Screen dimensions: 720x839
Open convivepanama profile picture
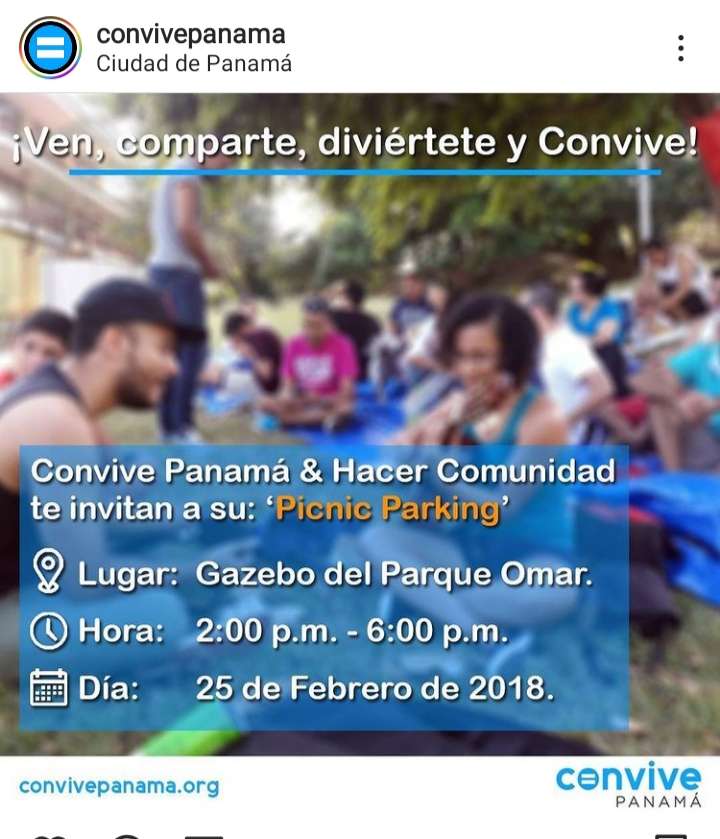point(50,48)
